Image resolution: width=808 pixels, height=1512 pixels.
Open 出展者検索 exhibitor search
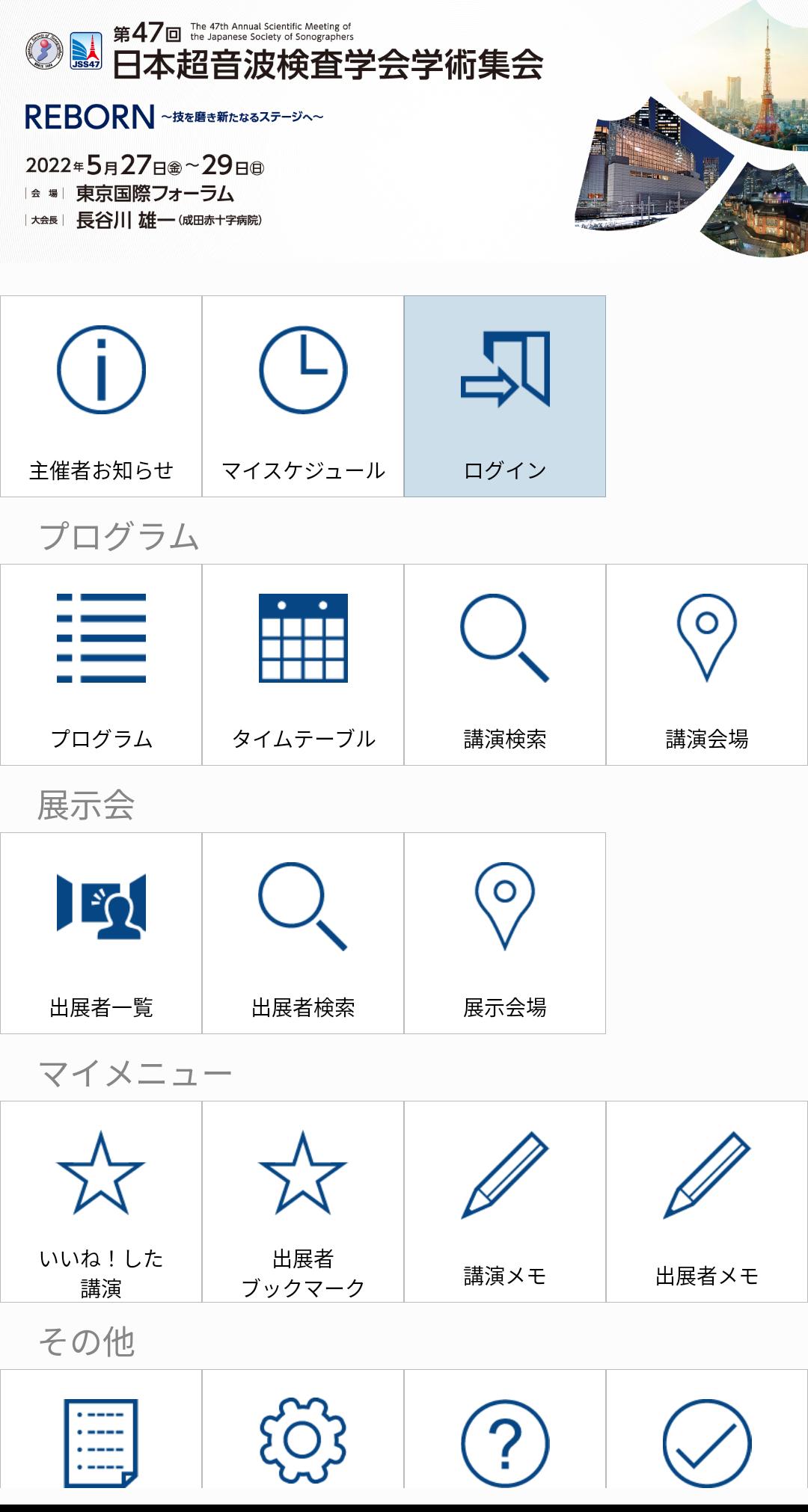coord(303,933)
